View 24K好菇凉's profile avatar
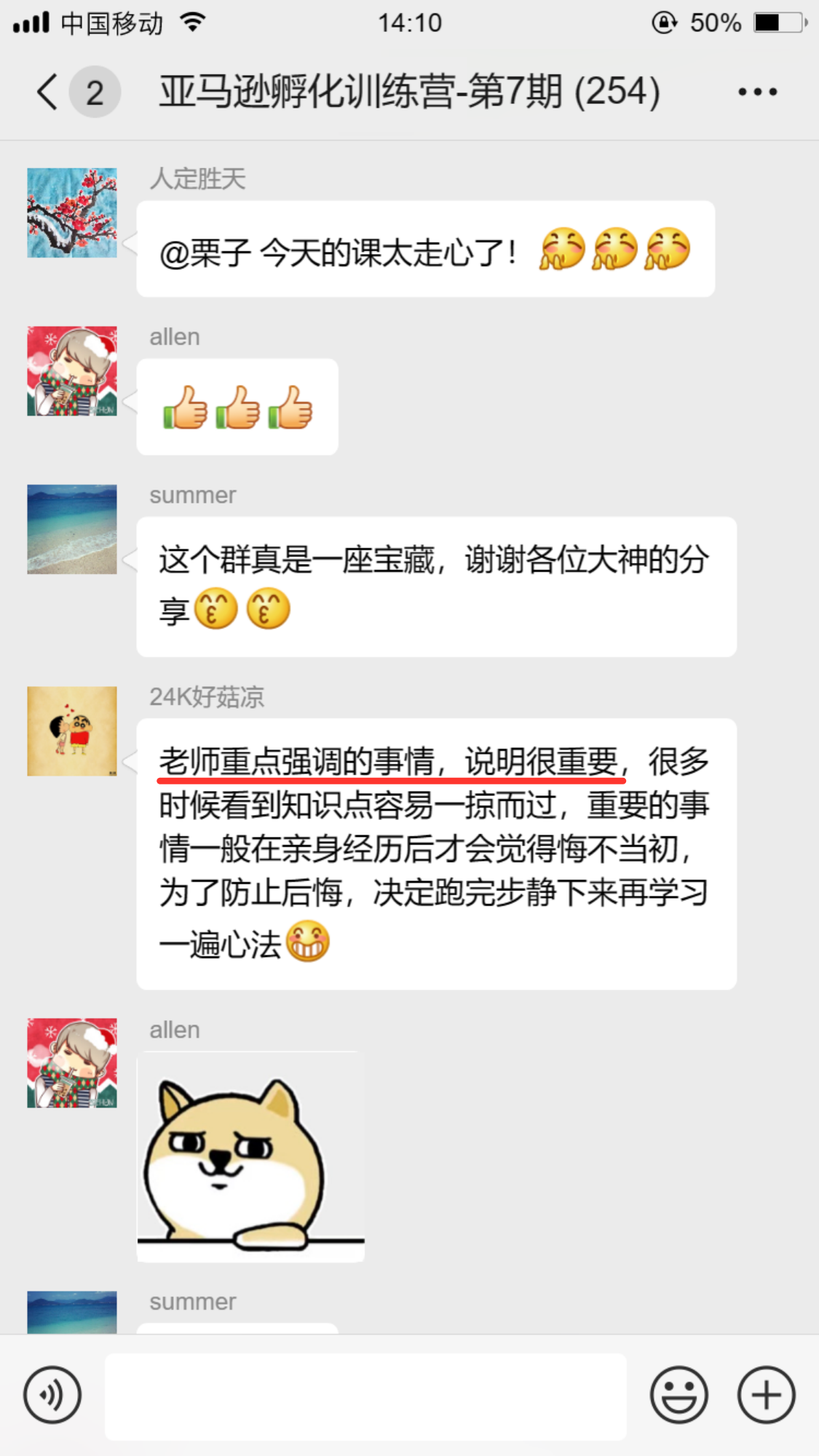 point(72,731)
